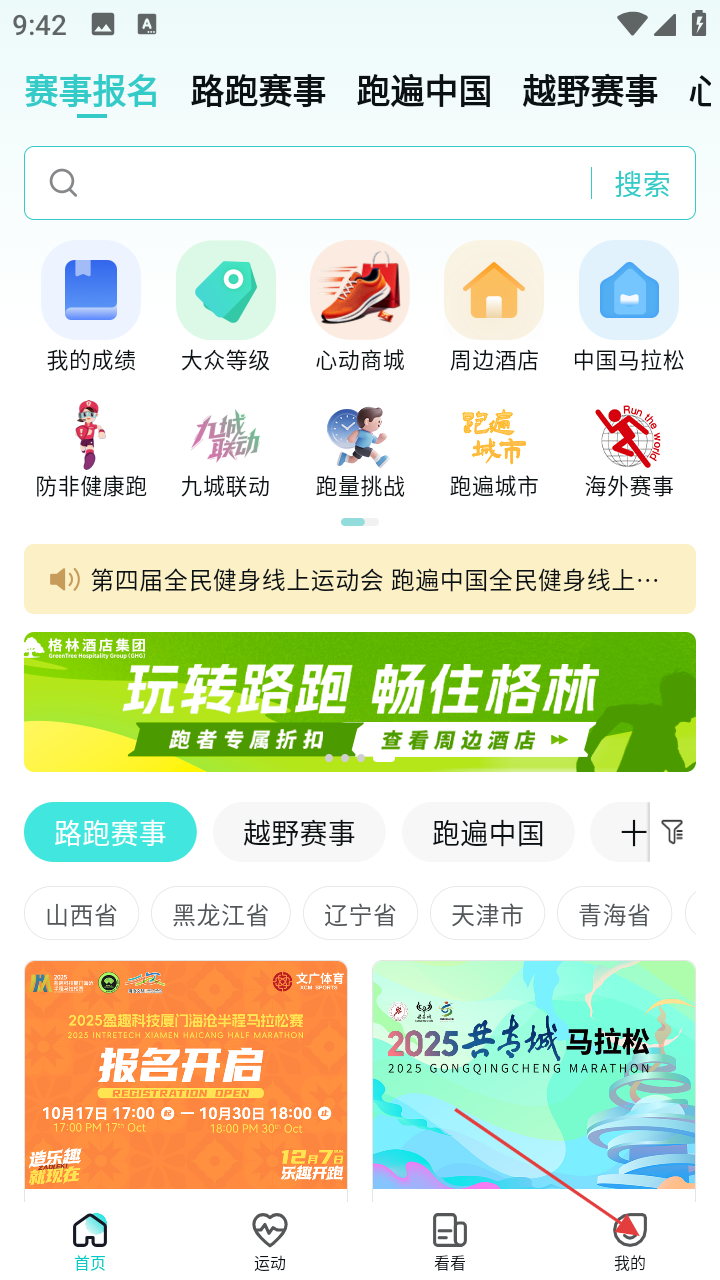This screenshot has height=1280, width=720.
Task: Open 海外赛事 shortcut
Action: [x=629, y=450]
